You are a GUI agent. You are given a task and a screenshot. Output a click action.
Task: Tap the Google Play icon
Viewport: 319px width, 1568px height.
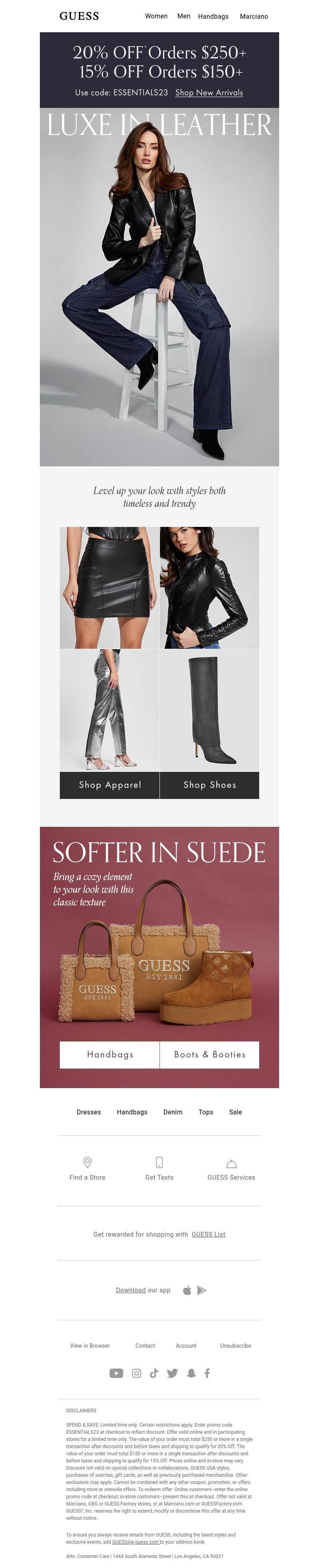point(202,1290)
